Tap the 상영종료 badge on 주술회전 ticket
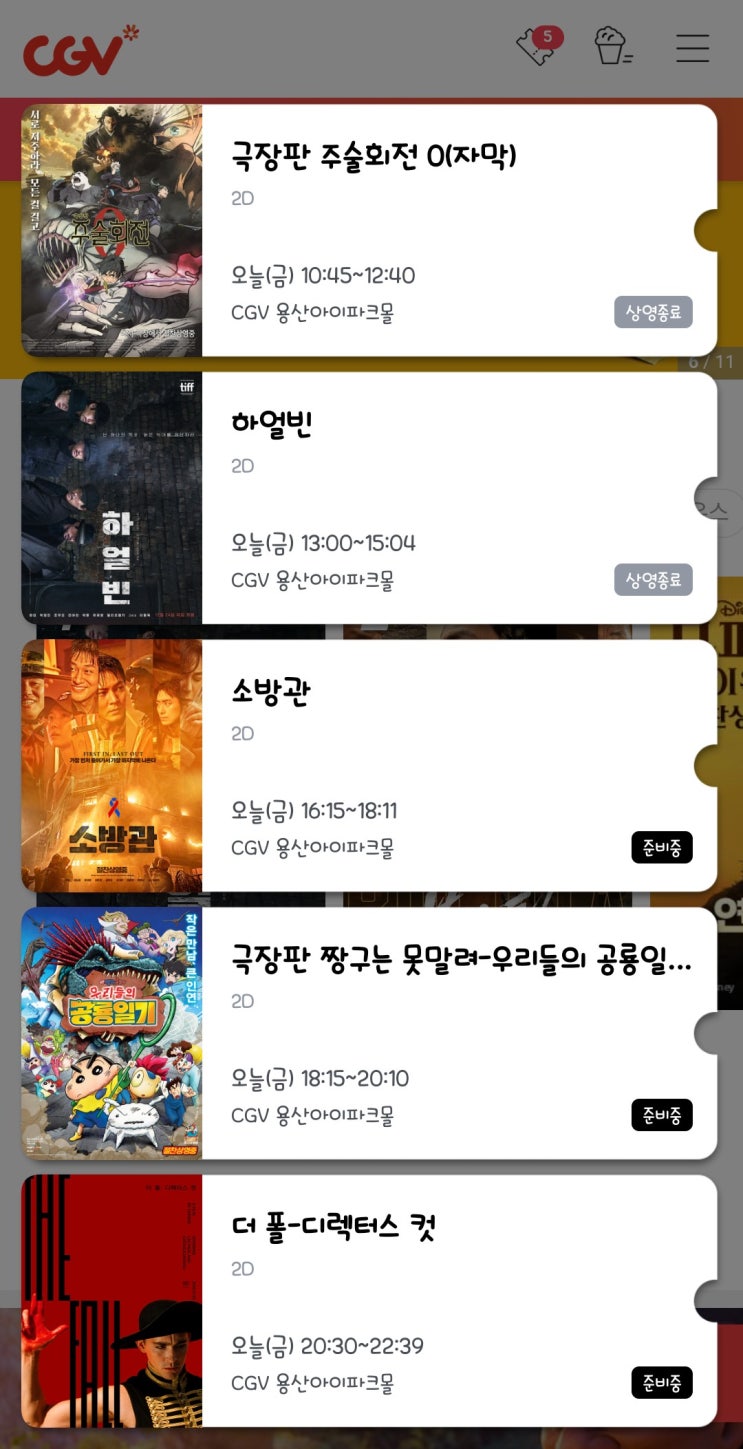 [653, 312]
